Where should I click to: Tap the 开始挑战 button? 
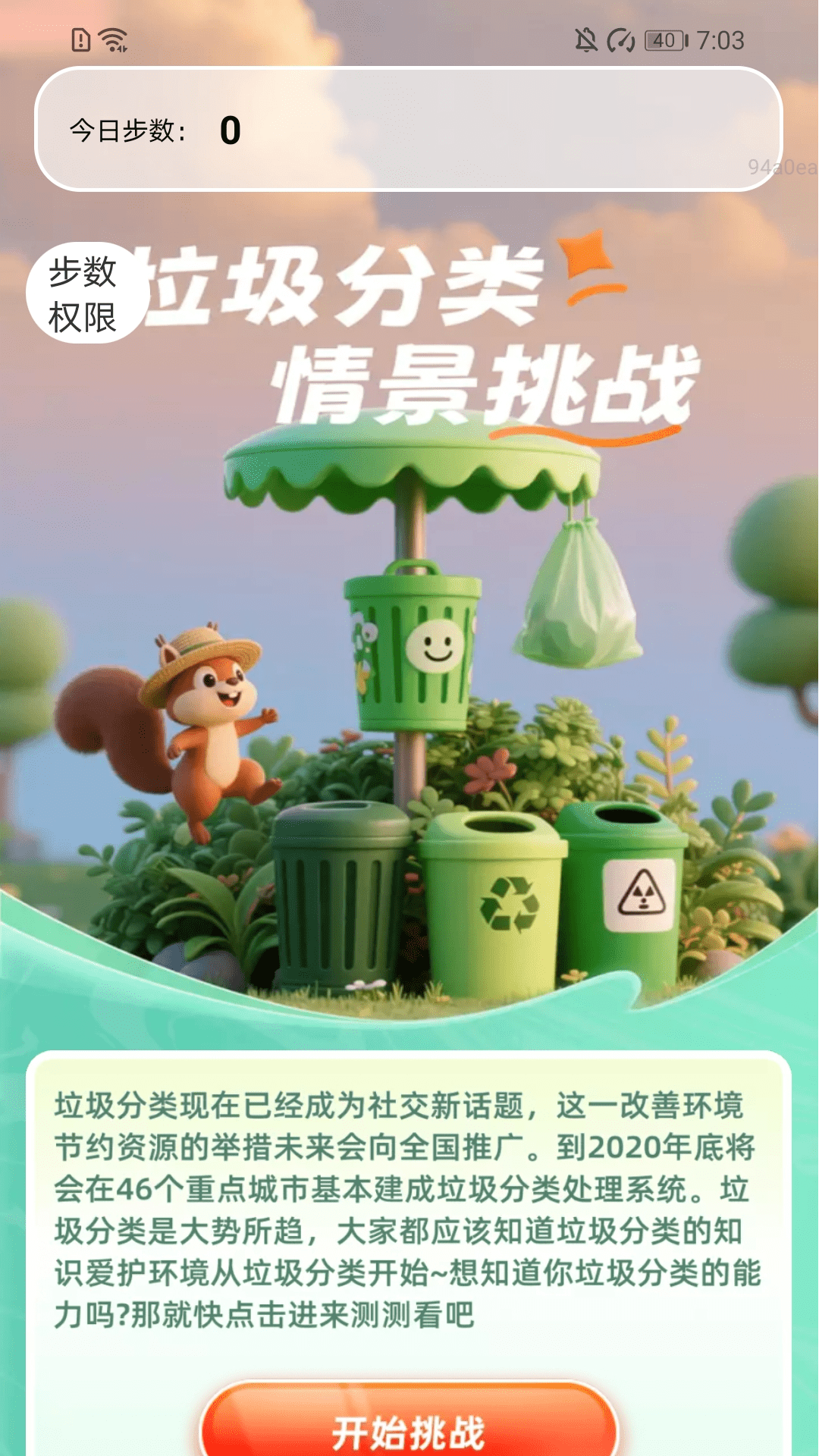point(409,1426)
